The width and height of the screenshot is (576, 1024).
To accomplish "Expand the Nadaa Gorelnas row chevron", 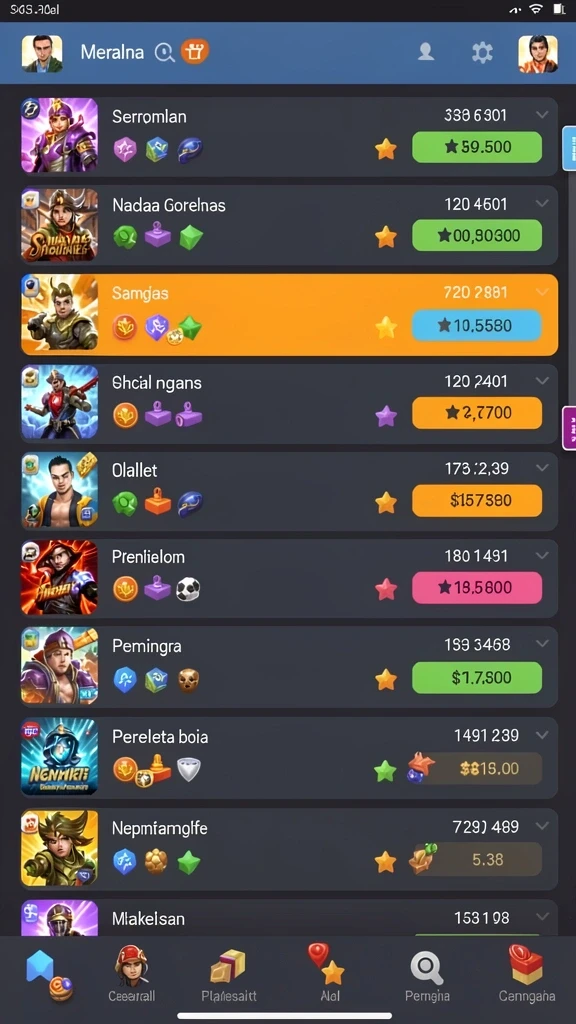I will coord(542,204).
